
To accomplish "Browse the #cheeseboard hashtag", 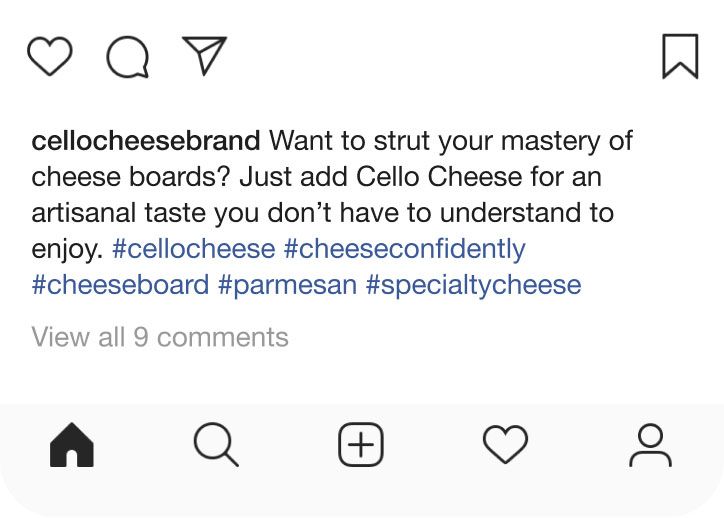I will coord(120,285).
